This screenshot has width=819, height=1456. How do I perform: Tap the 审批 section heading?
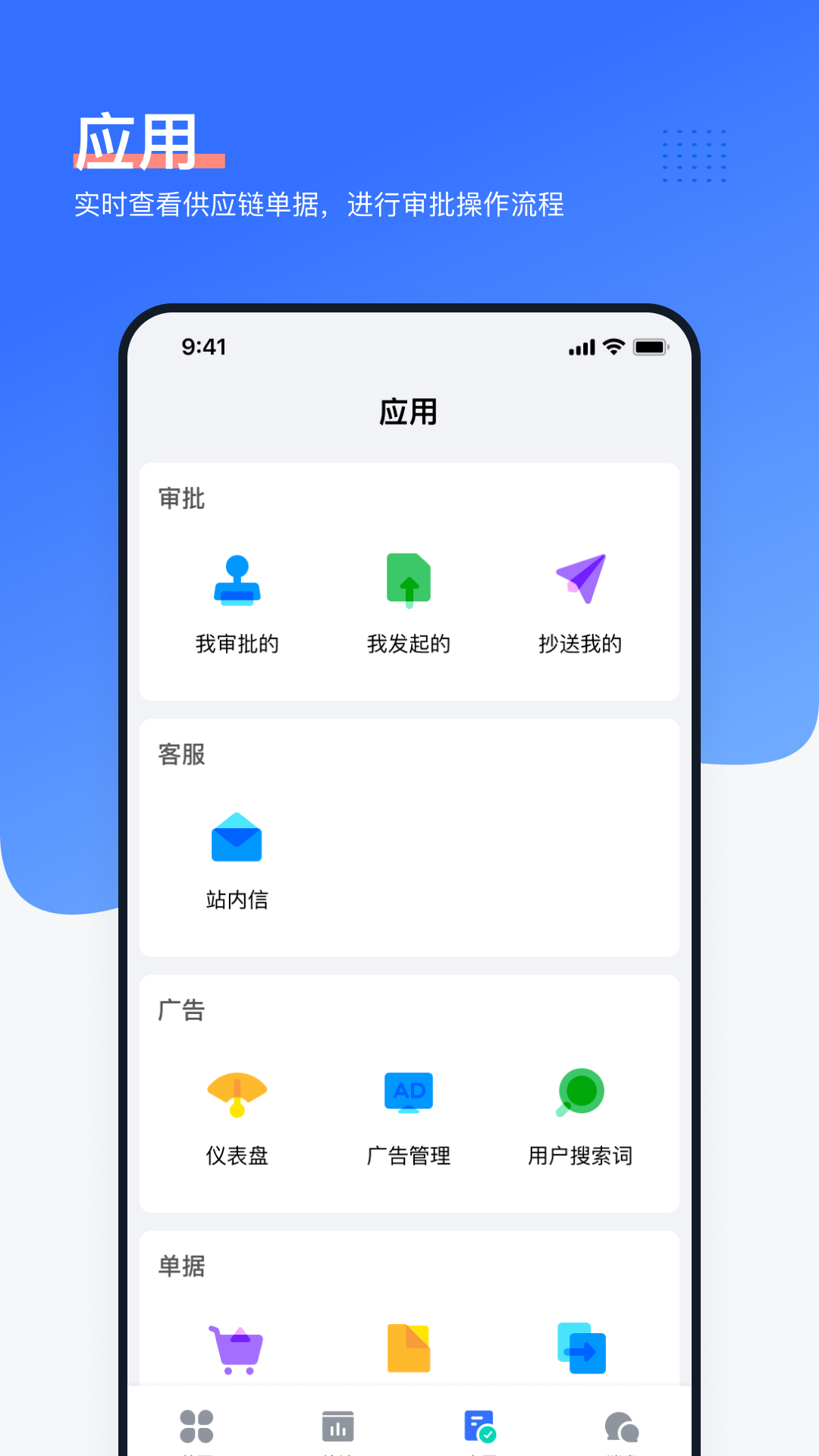tap(180, 498)
